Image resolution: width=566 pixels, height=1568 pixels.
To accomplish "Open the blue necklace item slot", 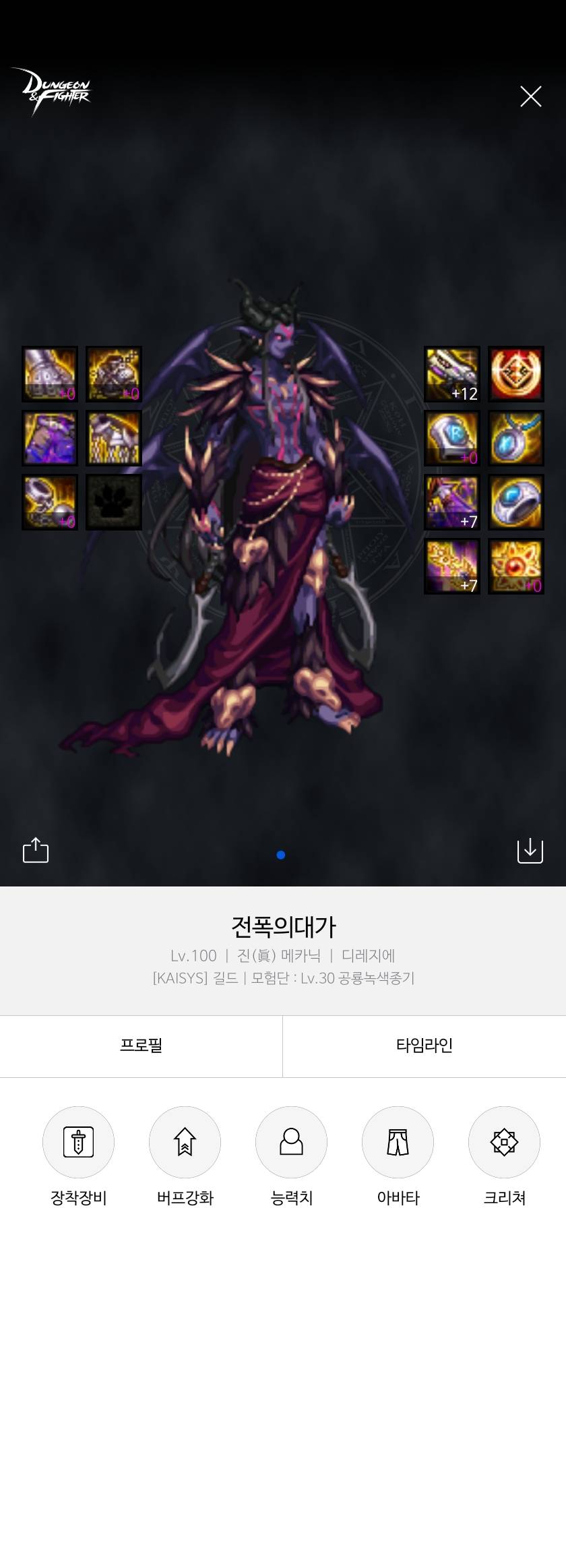I will tap(515, 438).
